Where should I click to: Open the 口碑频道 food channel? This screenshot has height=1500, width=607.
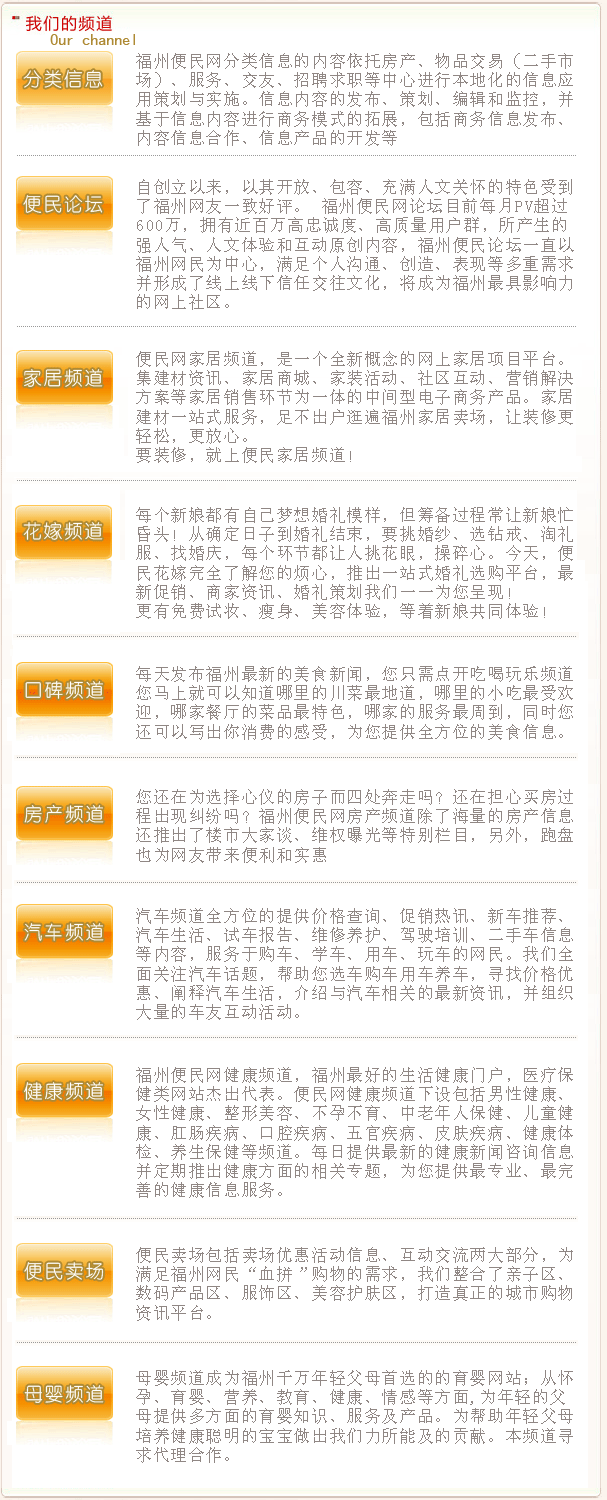tap(64, 689)
